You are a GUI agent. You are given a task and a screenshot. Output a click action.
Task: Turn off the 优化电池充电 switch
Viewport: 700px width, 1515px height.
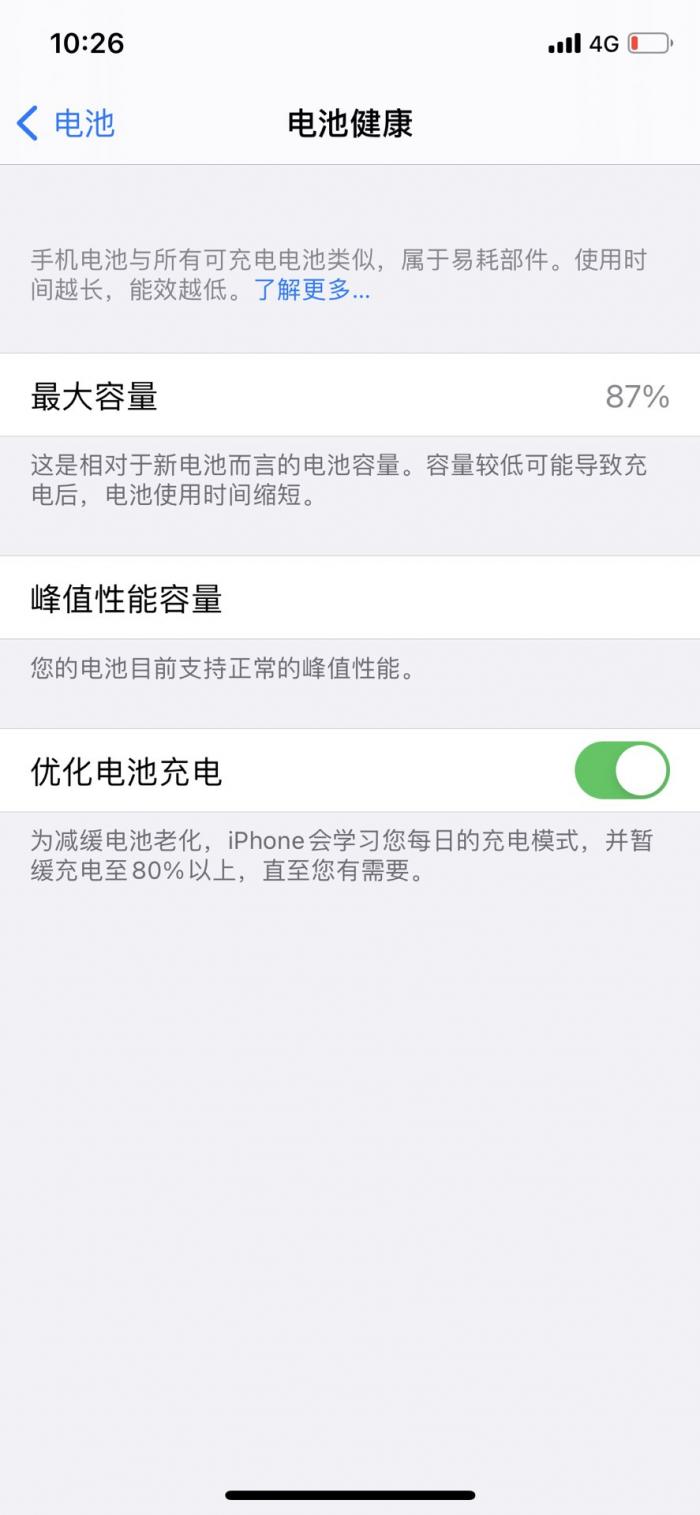pos(622,770)
